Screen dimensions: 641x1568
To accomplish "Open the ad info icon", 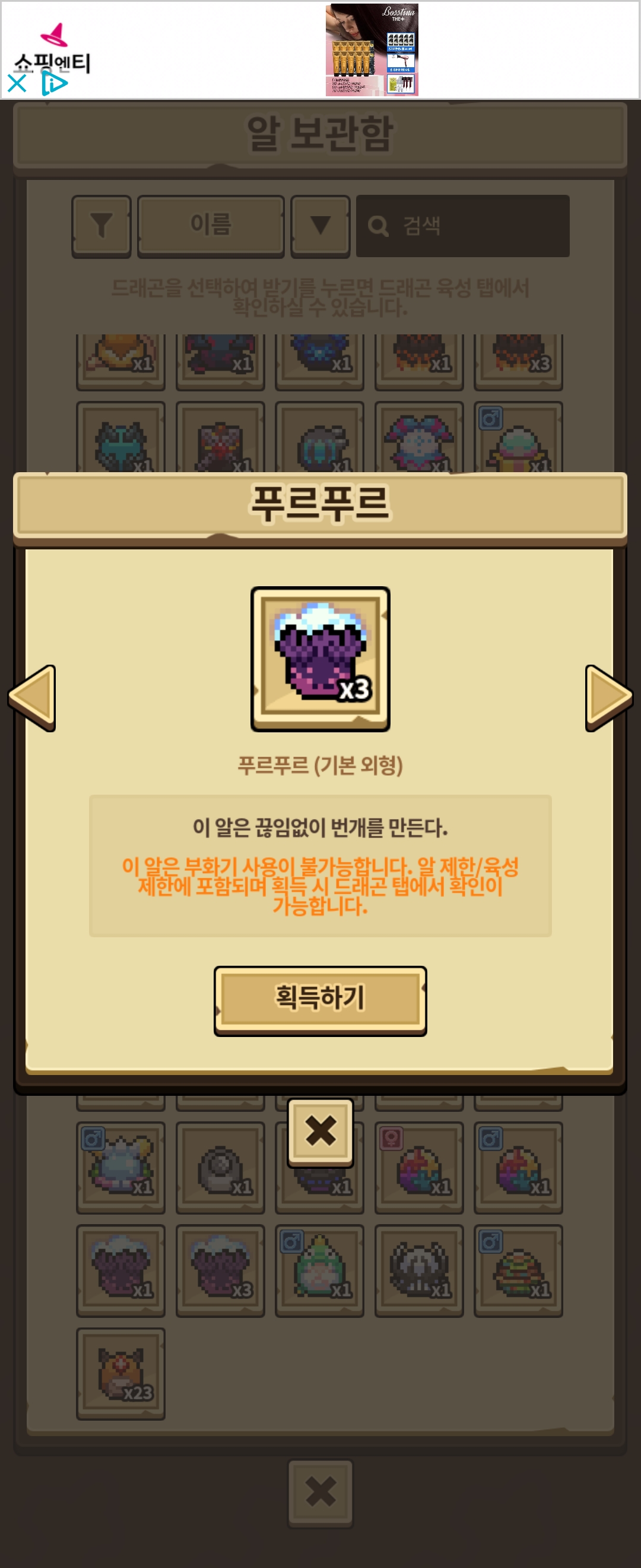I will tap(54, 83).
